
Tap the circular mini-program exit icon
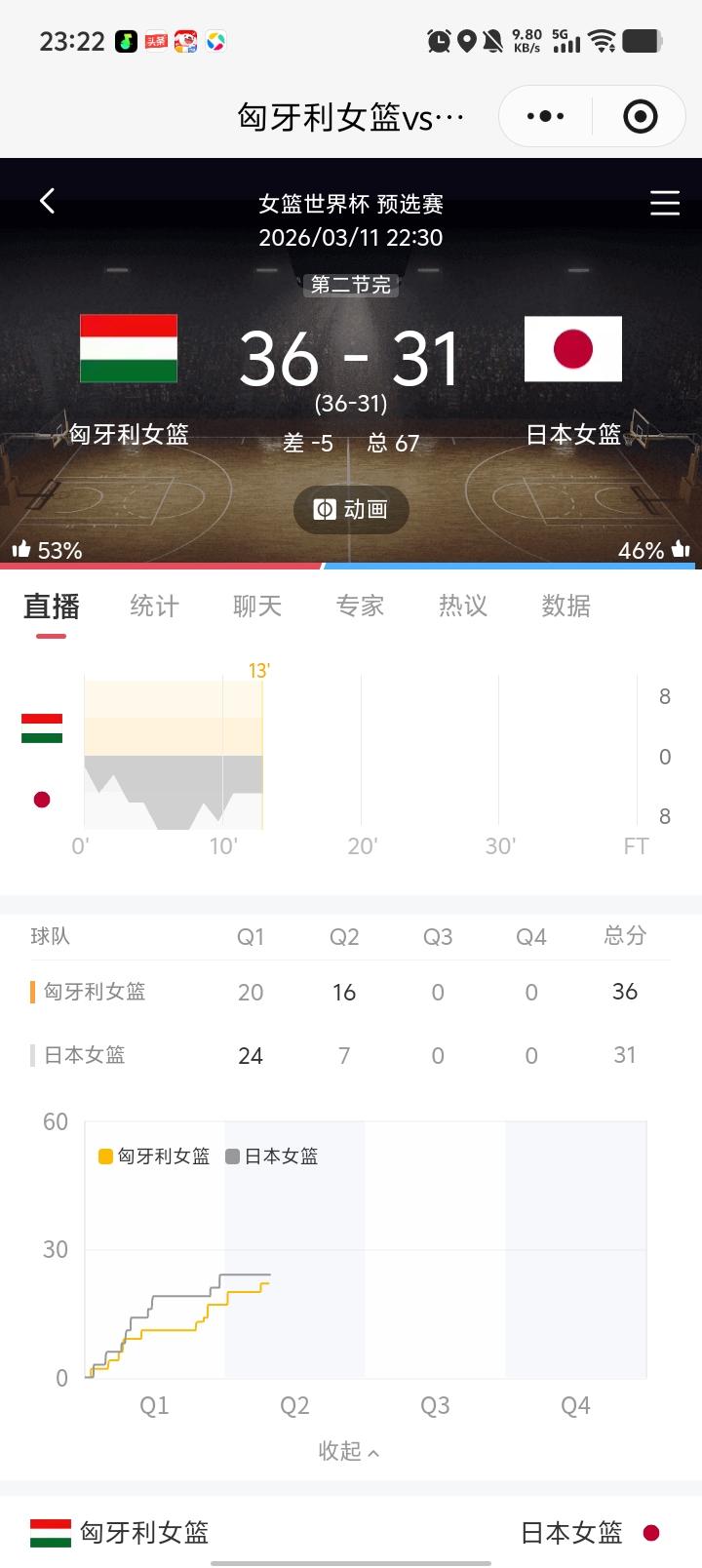(x=641, y=115)
